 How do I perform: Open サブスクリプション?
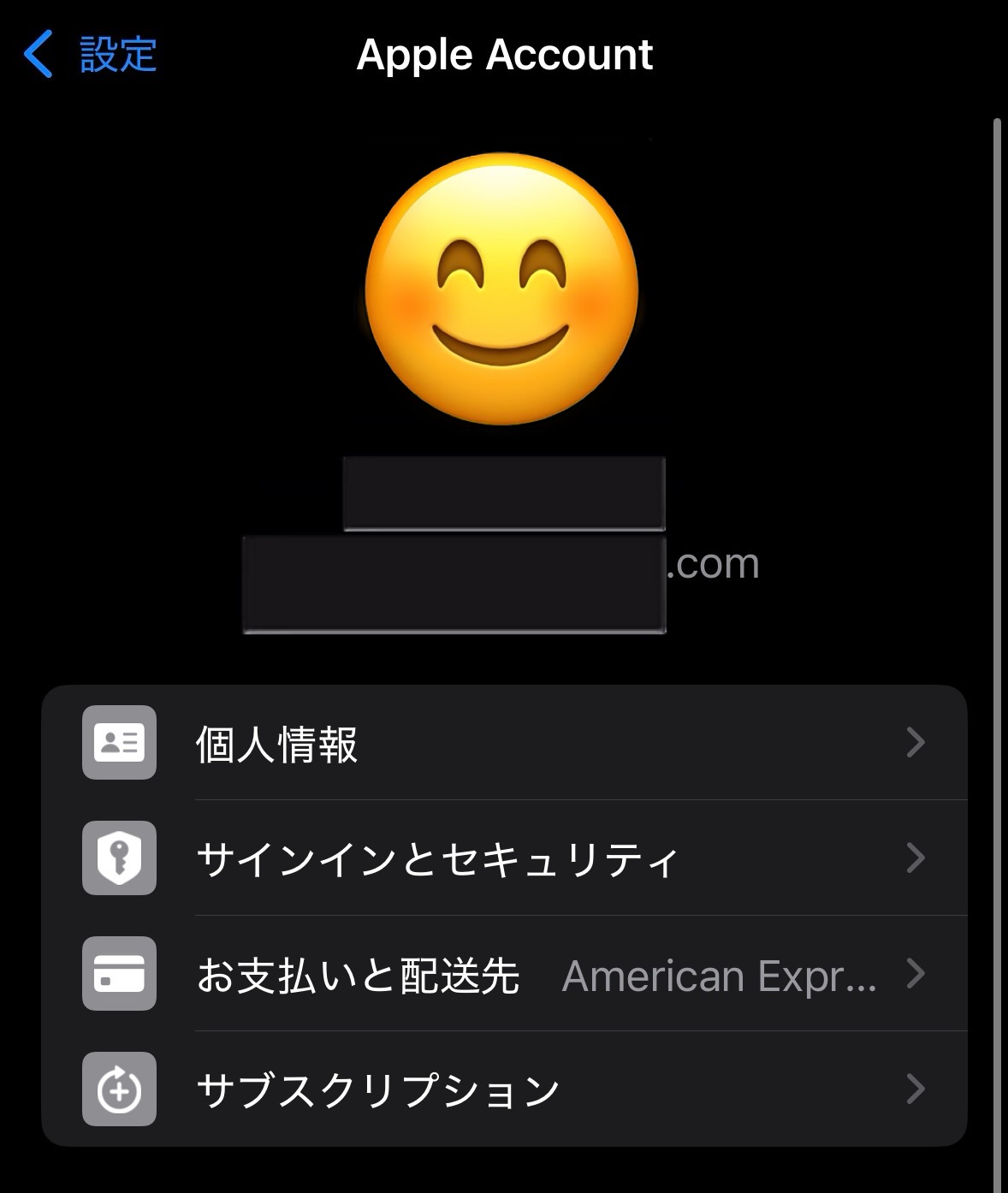point(503,1089)
